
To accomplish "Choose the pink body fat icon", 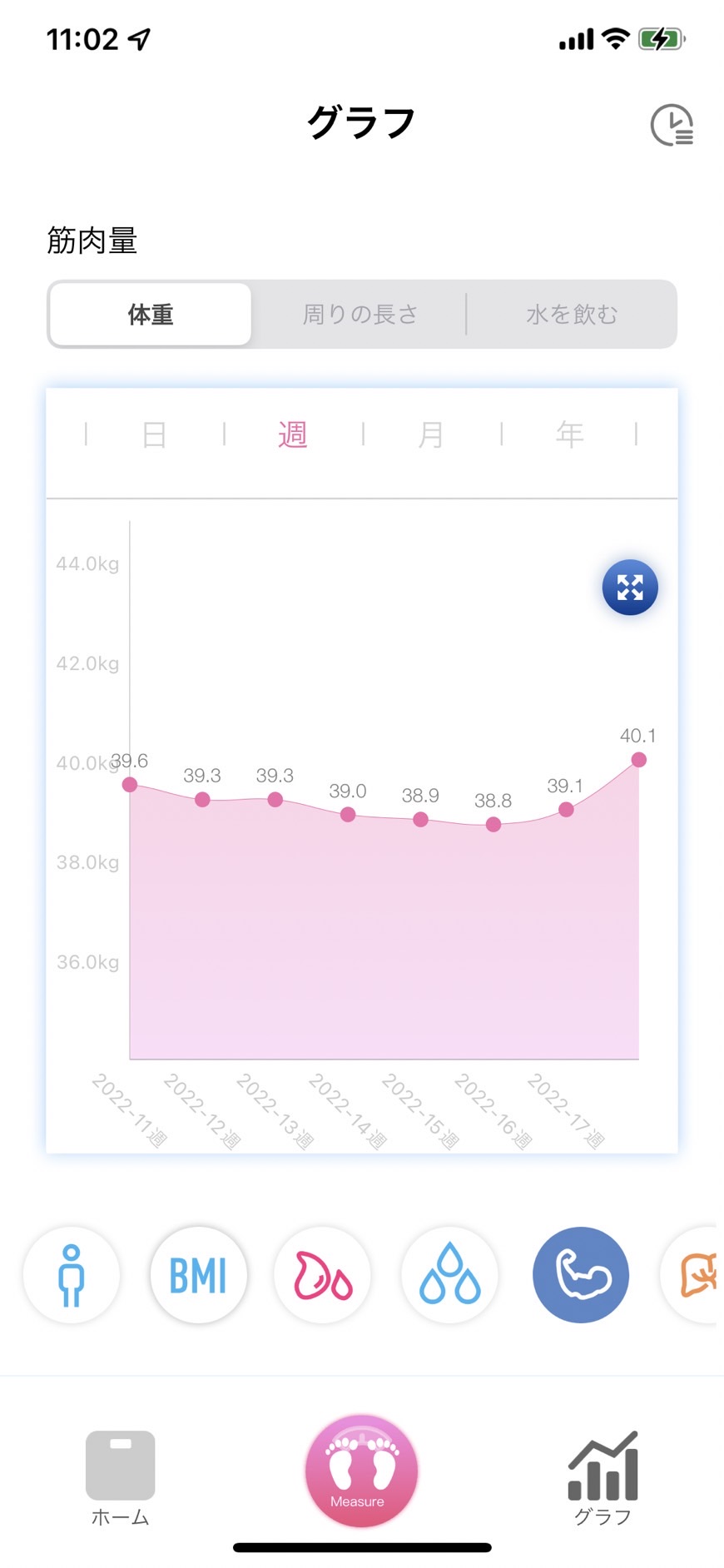I will pyautogui.click(x=323, y=1275).
